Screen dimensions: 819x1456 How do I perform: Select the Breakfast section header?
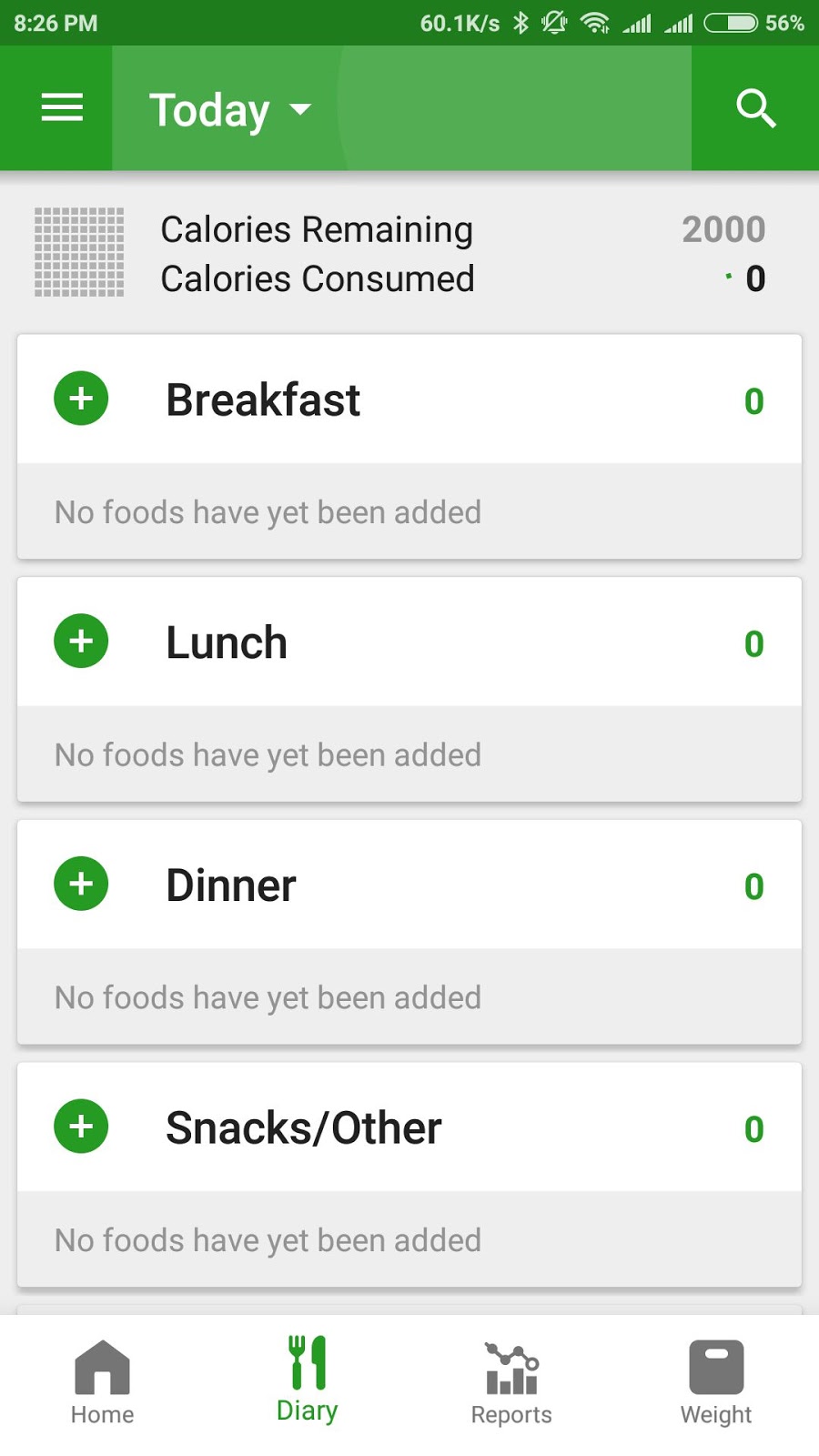pyautogui.click(x=262, y=400)
